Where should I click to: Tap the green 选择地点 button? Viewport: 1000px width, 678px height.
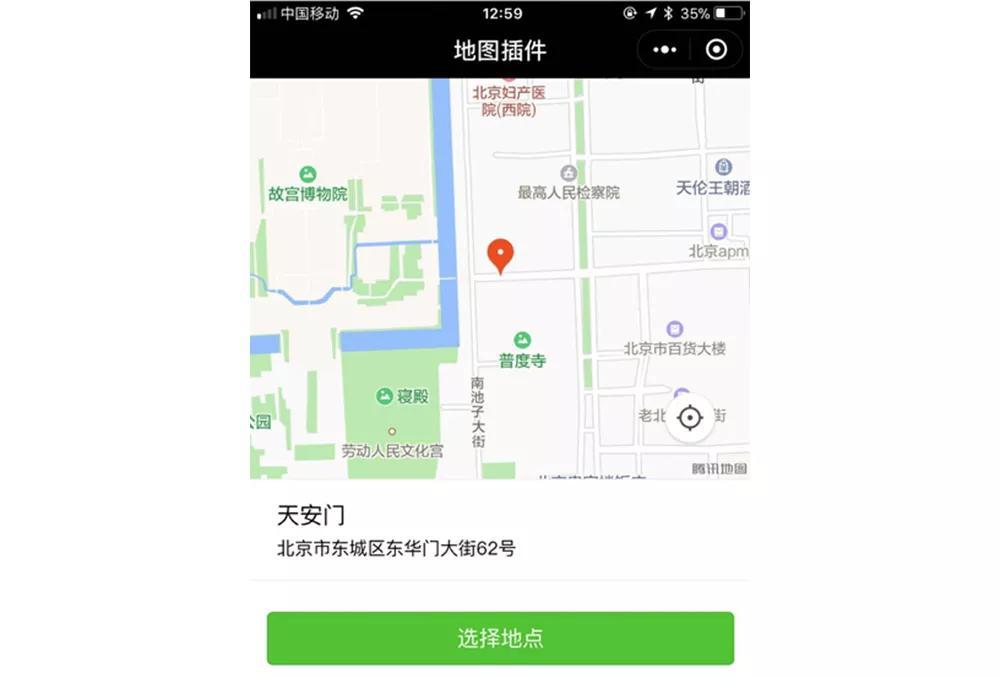(x=500, y=638)
